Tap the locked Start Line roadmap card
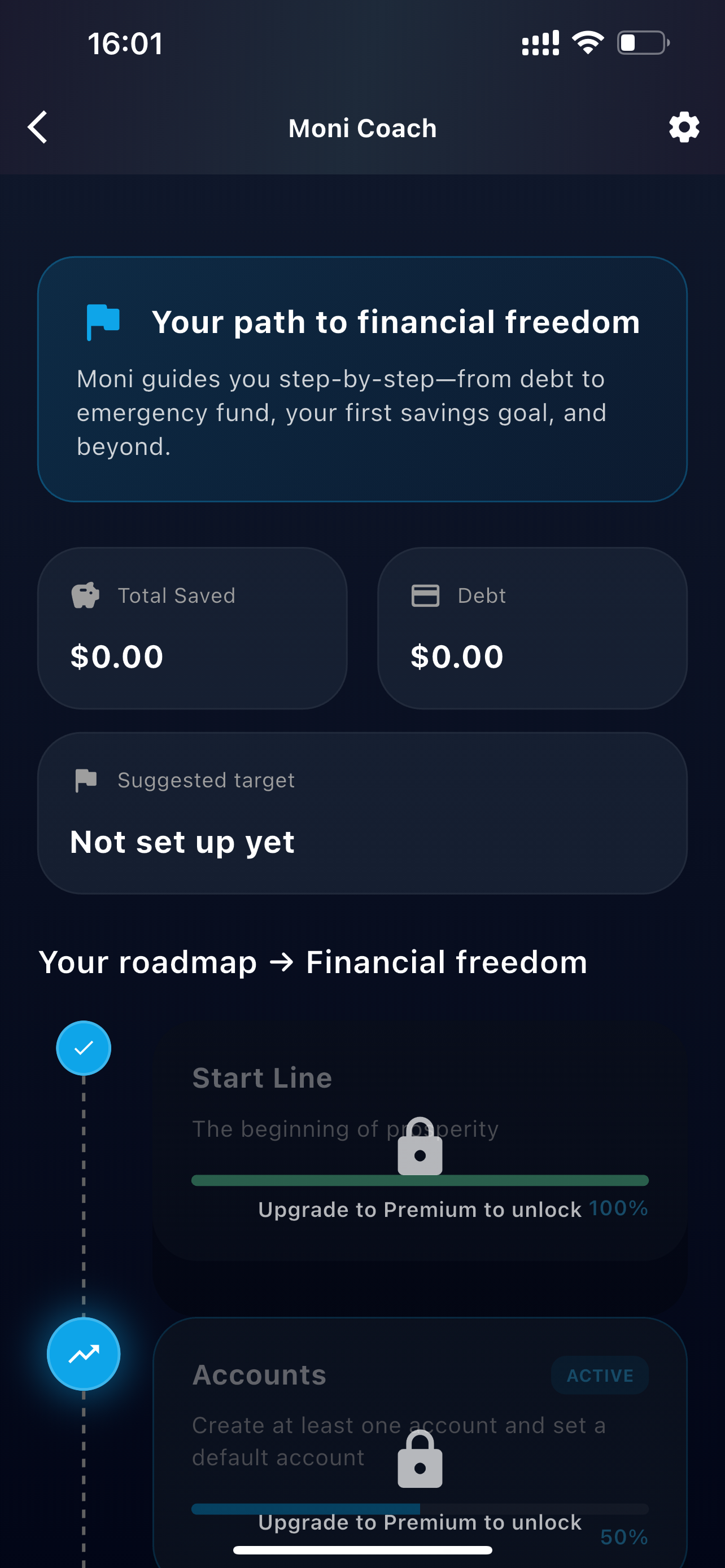The width and height of the screenshot is (725, 1568). (420, 1144)
